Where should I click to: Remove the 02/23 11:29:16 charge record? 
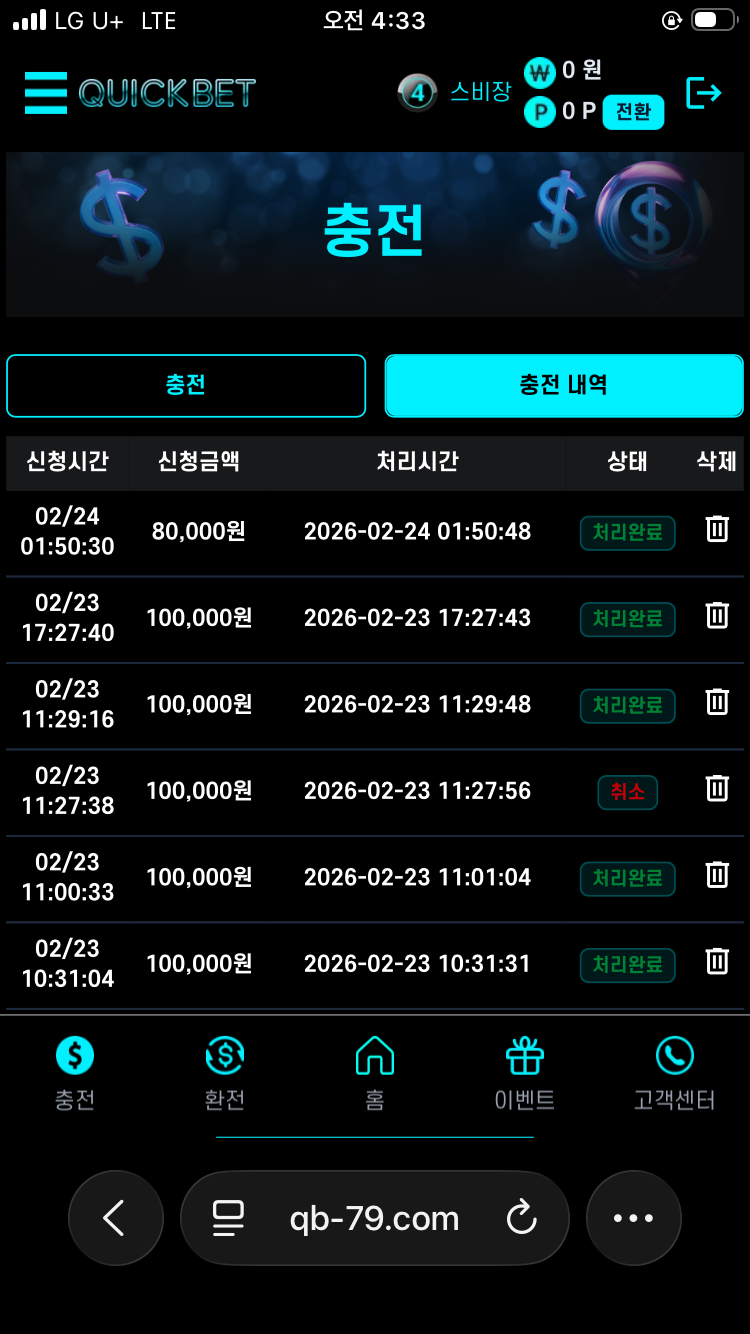pyautogui.click(x=717, y=703)
